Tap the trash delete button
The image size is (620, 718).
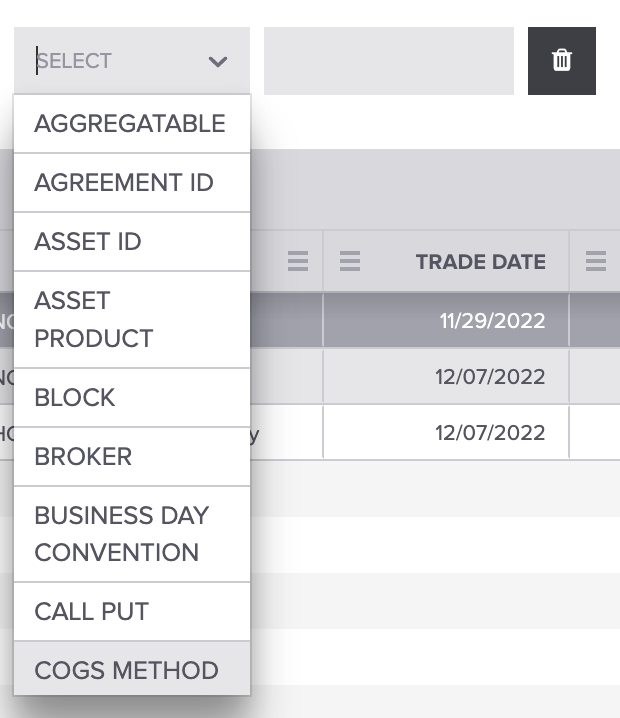pos(561,61)
